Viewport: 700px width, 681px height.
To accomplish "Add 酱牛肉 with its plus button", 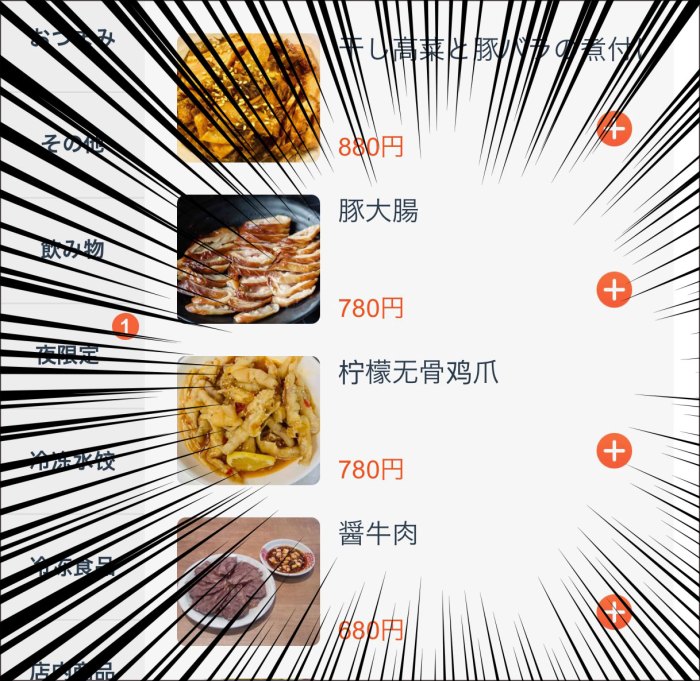I will [614, 611].
